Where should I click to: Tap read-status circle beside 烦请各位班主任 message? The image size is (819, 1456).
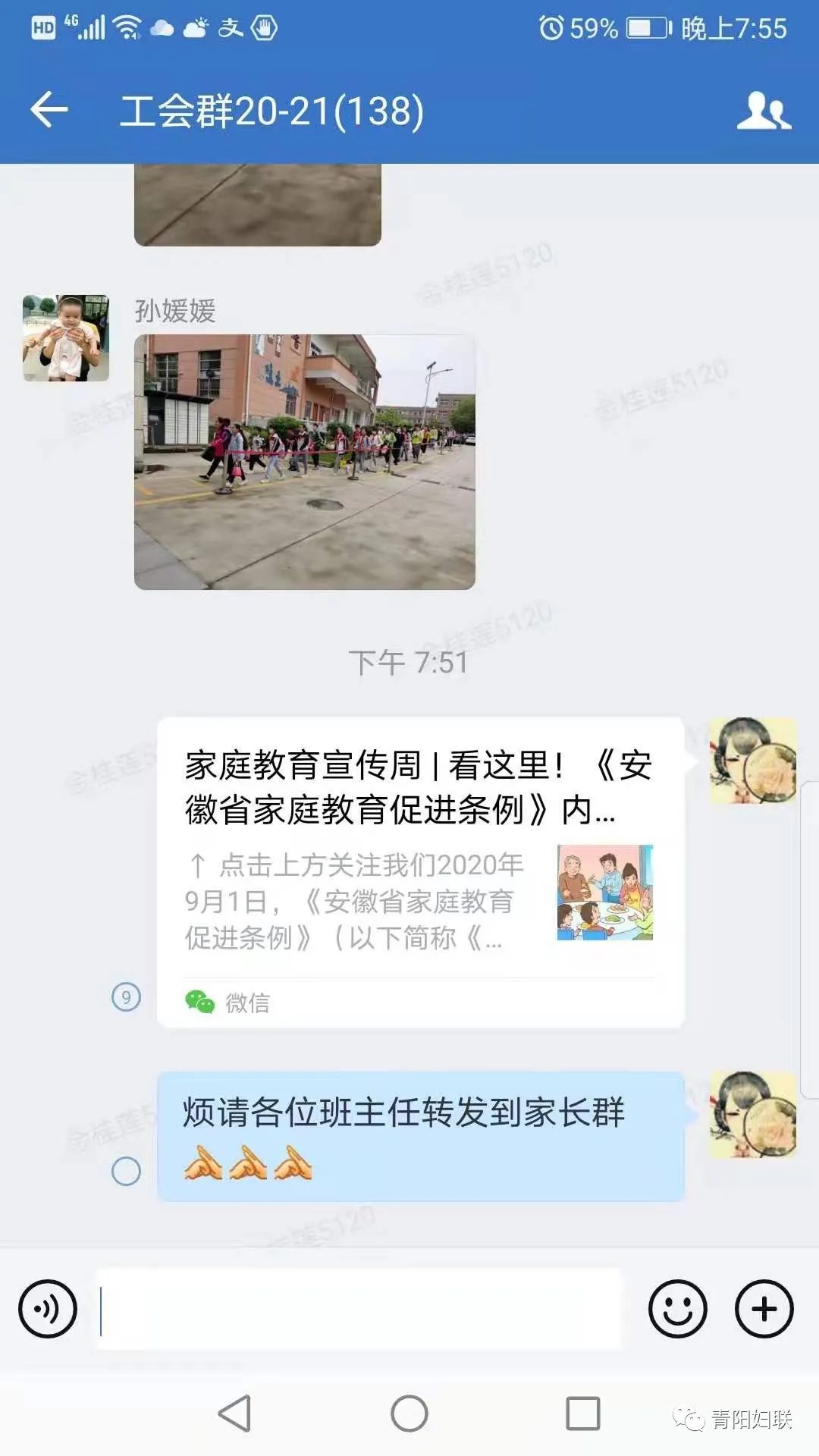(x=126, y=1172)
